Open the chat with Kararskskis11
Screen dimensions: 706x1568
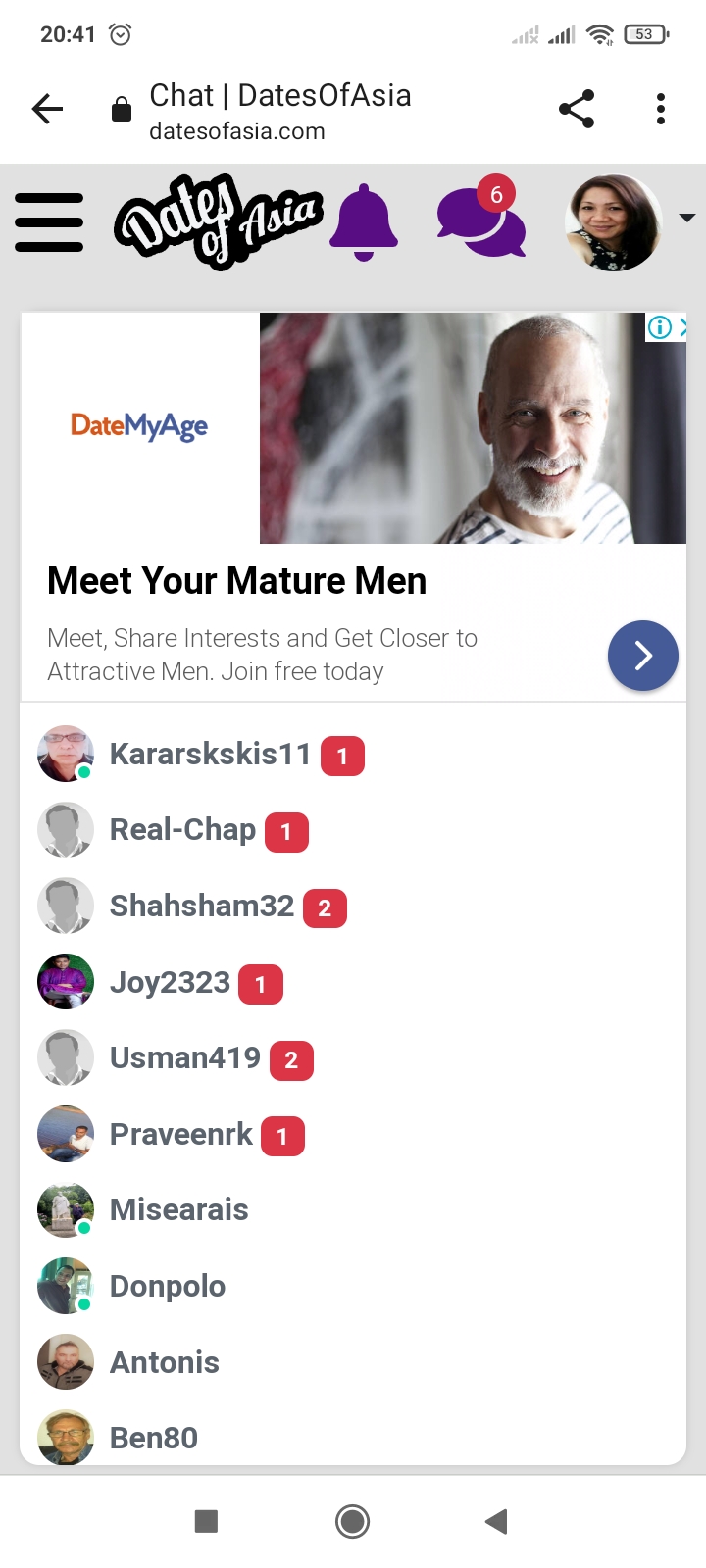201,755
